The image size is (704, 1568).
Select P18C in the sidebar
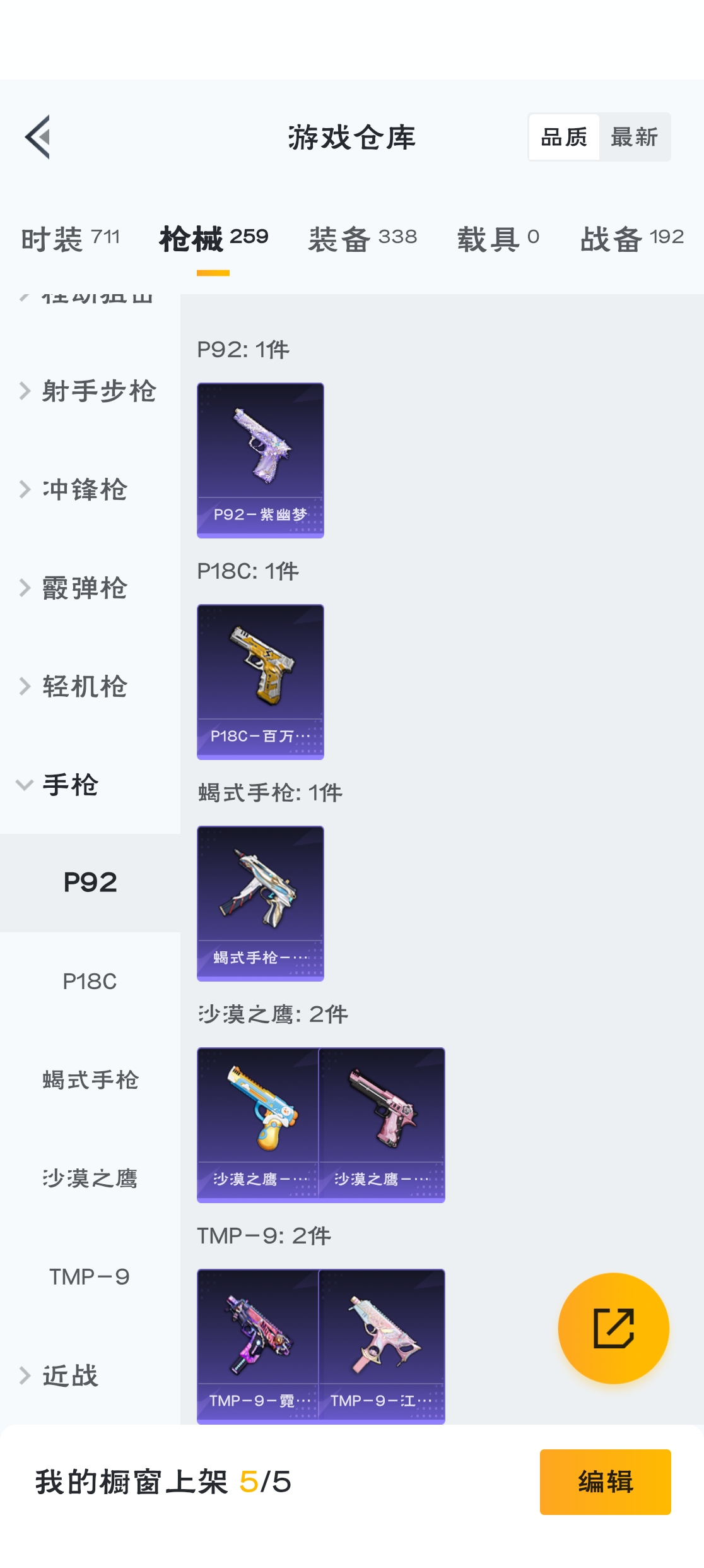point(90,982)
